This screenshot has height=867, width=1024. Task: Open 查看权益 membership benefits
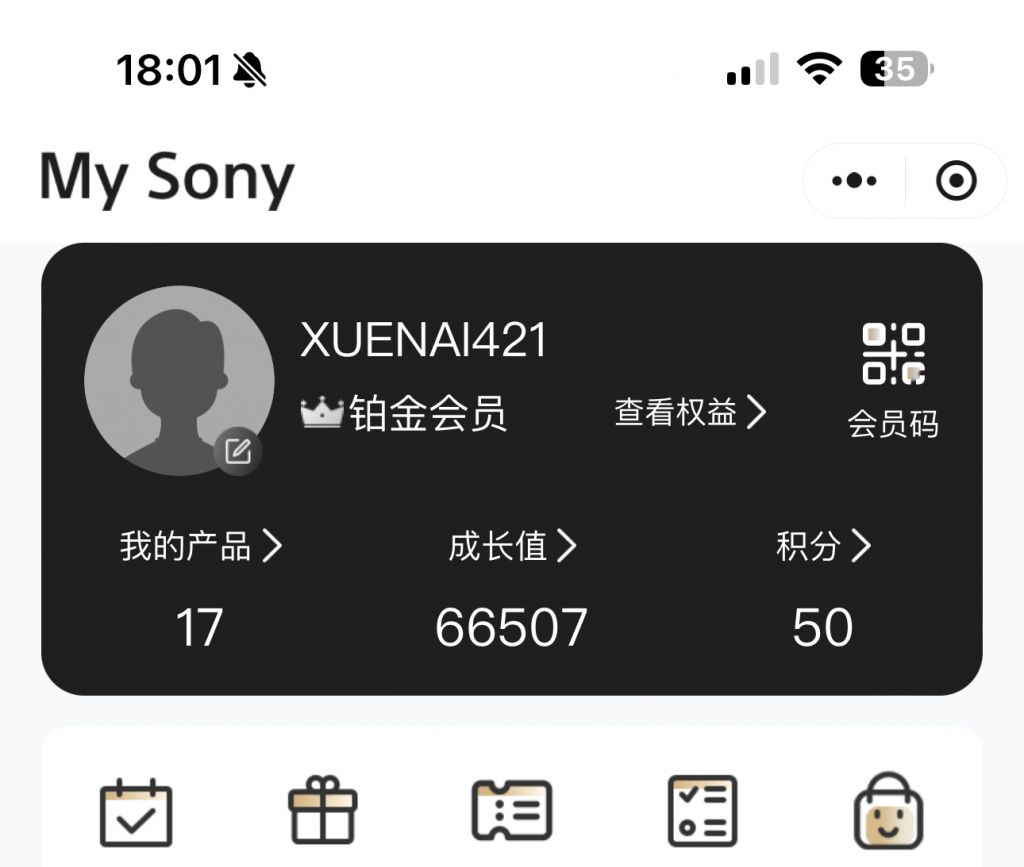pyautogui.click(x=690, y=412)
